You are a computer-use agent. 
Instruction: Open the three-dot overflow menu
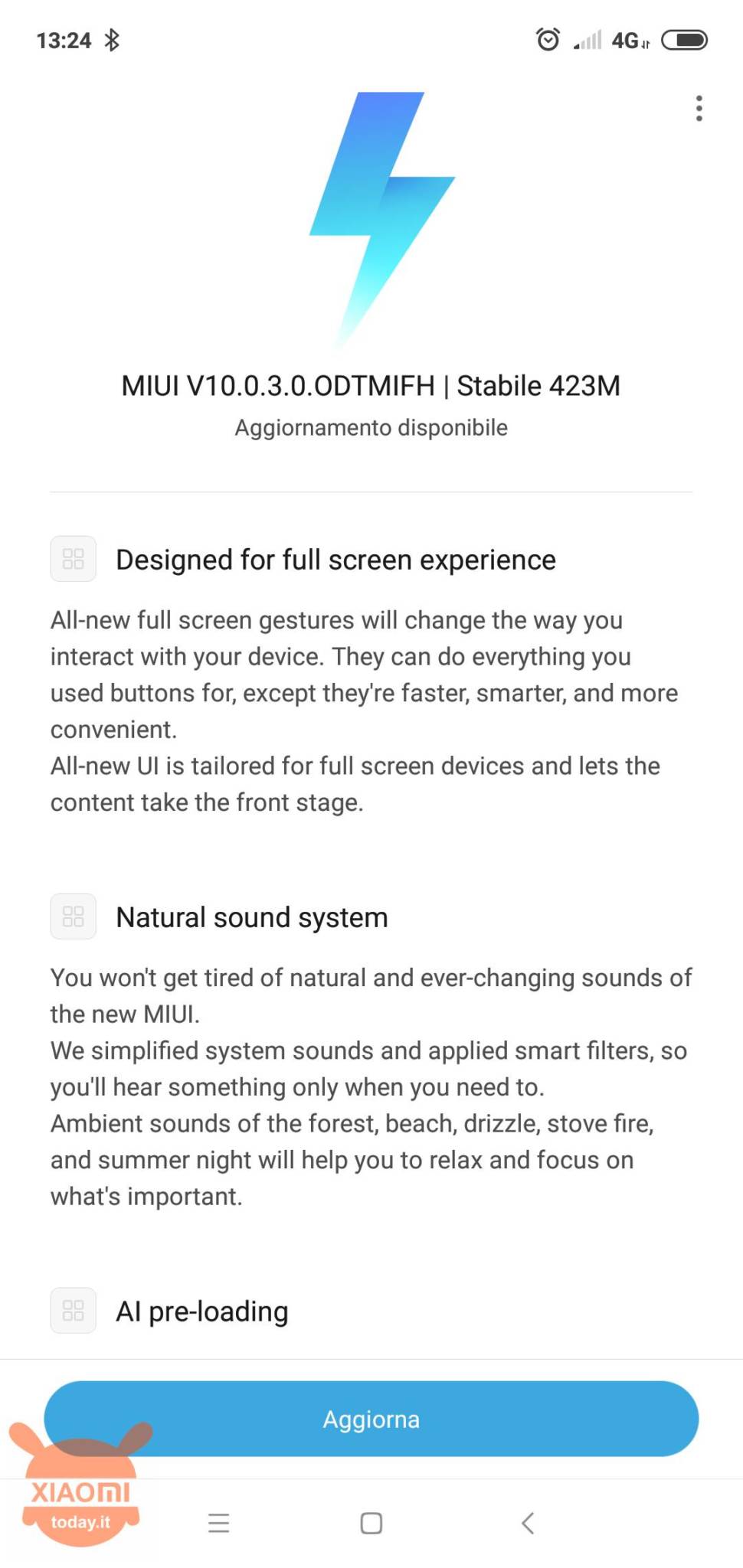[x=699, y=109]
